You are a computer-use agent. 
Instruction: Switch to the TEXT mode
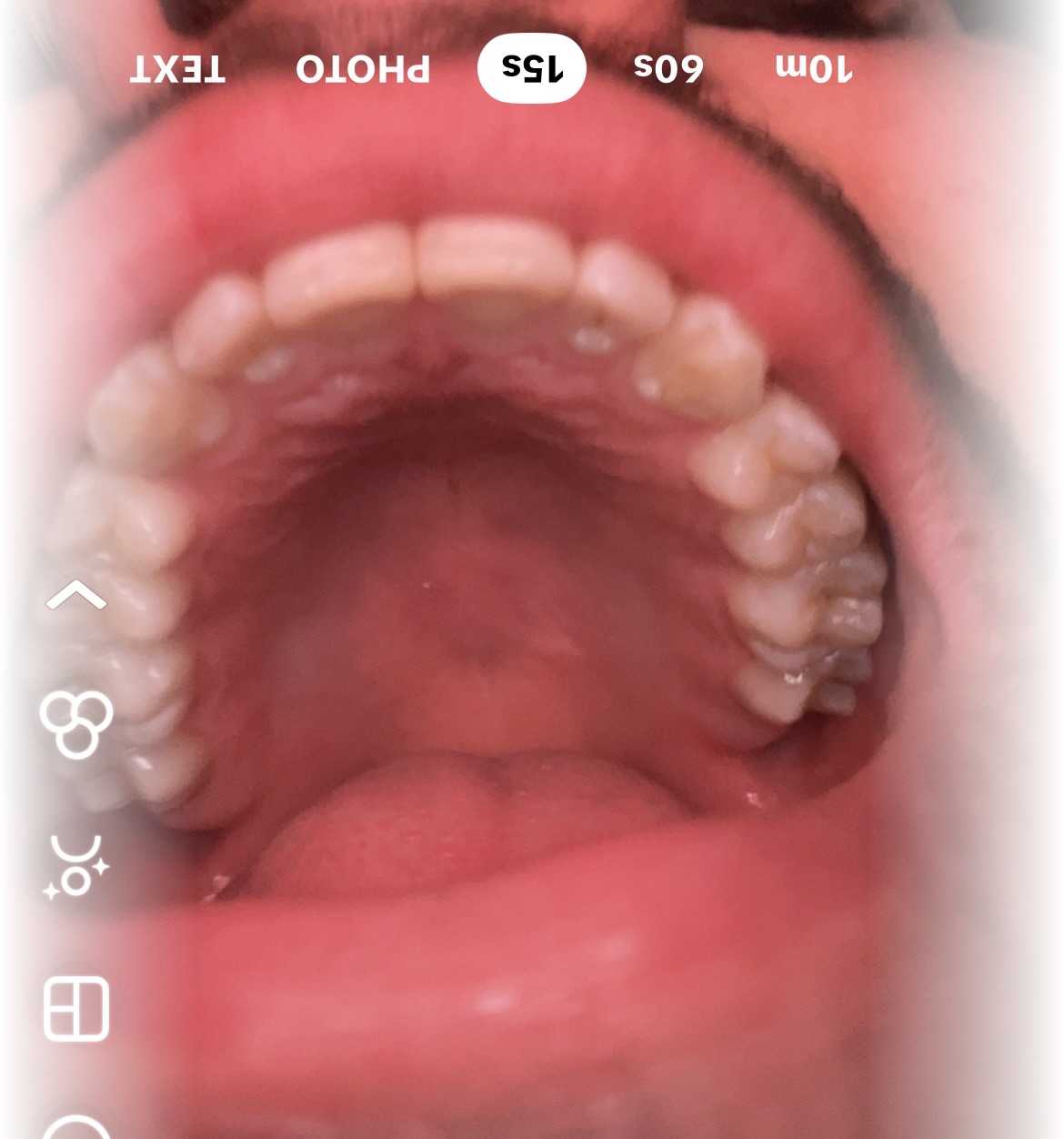tap(177, 69)
